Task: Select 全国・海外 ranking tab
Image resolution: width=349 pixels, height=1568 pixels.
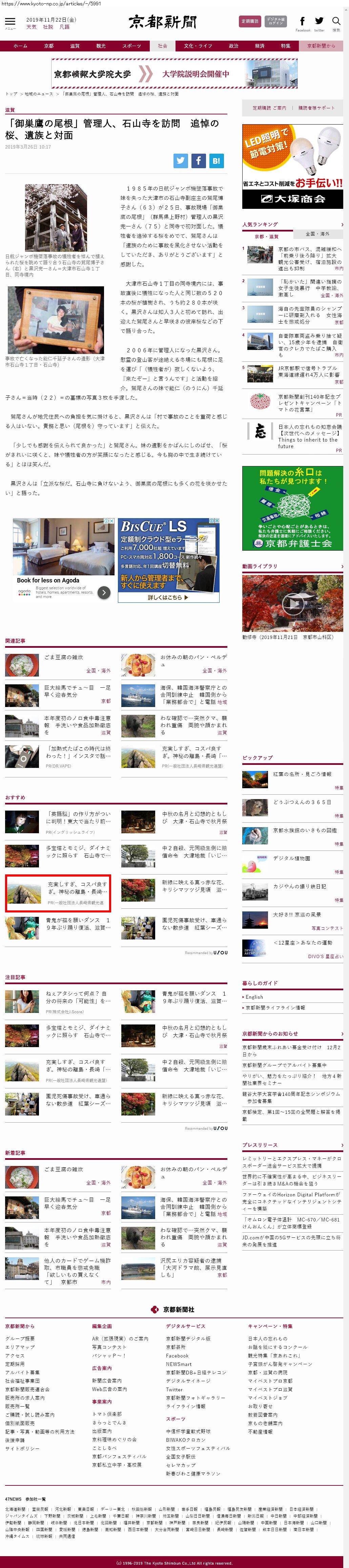Action: coord(317,234)
